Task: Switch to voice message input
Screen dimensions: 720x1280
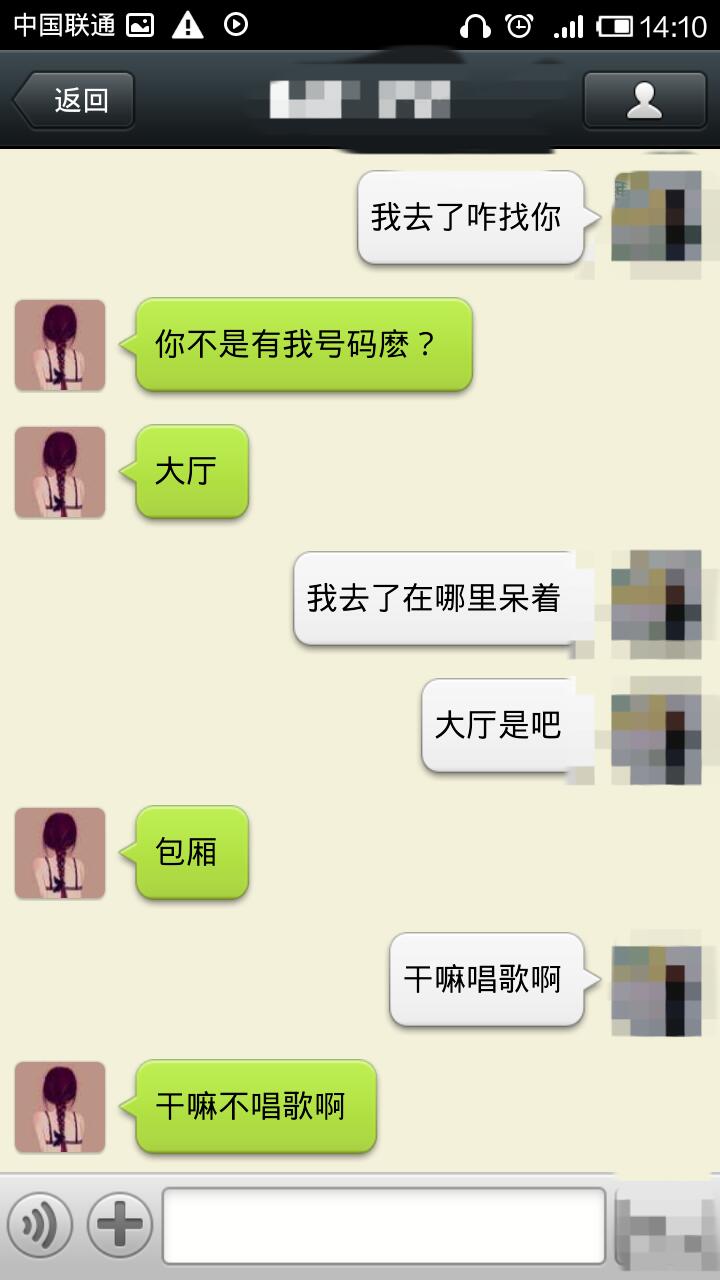Action: point(40,1225)
